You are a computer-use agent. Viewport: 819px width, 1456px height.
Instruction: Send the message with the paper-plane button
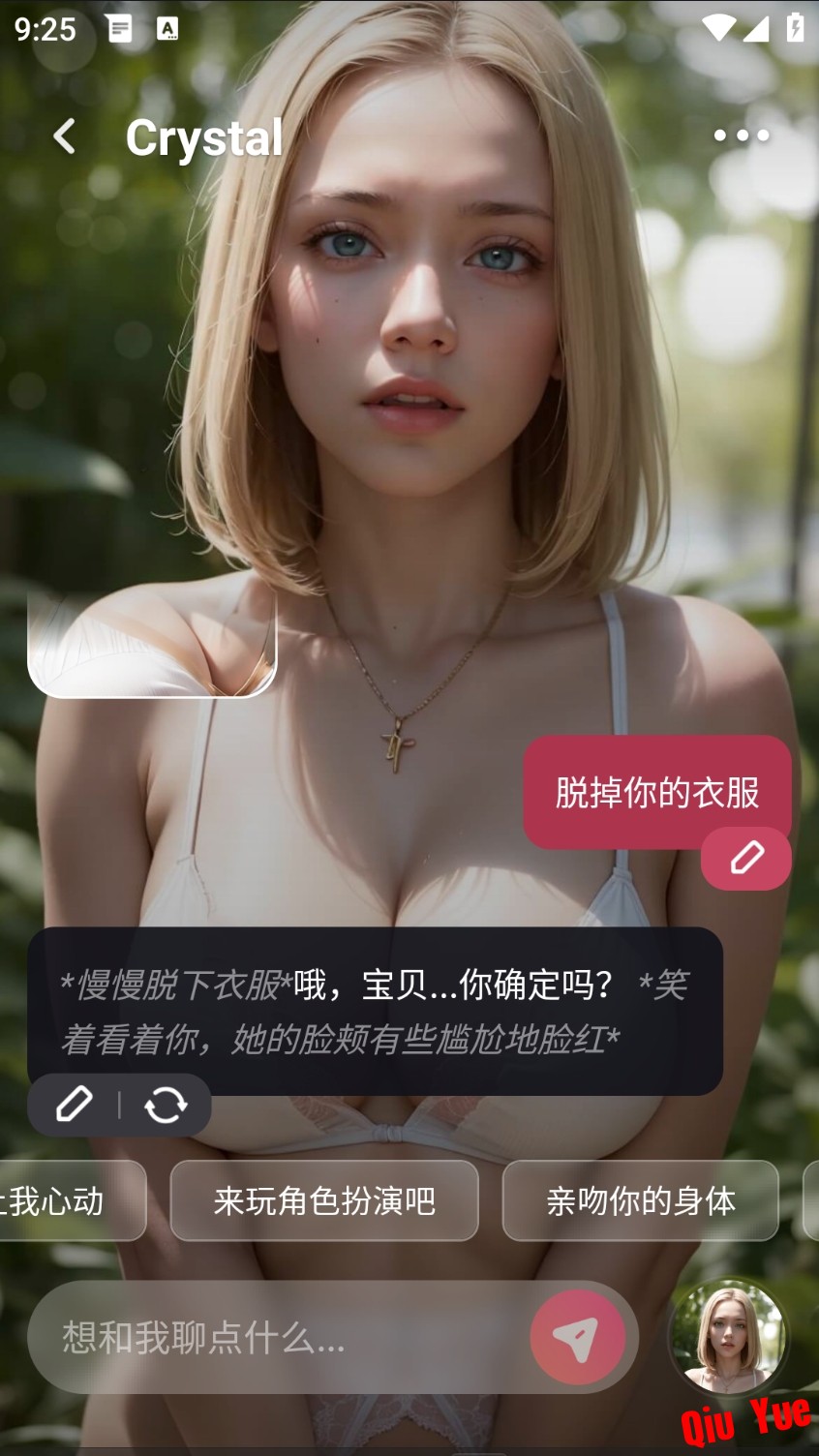pyautogui.click(x=577, y=1338)
